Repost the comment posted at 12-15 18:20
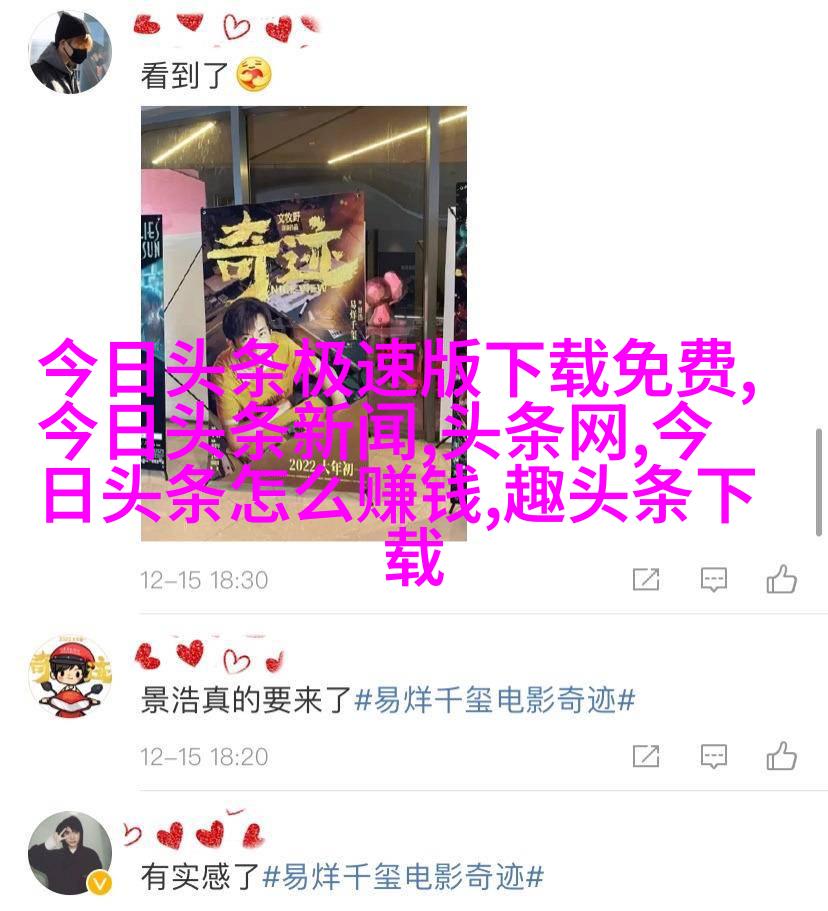This screenshot has width=828, height=911. click(x=646, y=756)
